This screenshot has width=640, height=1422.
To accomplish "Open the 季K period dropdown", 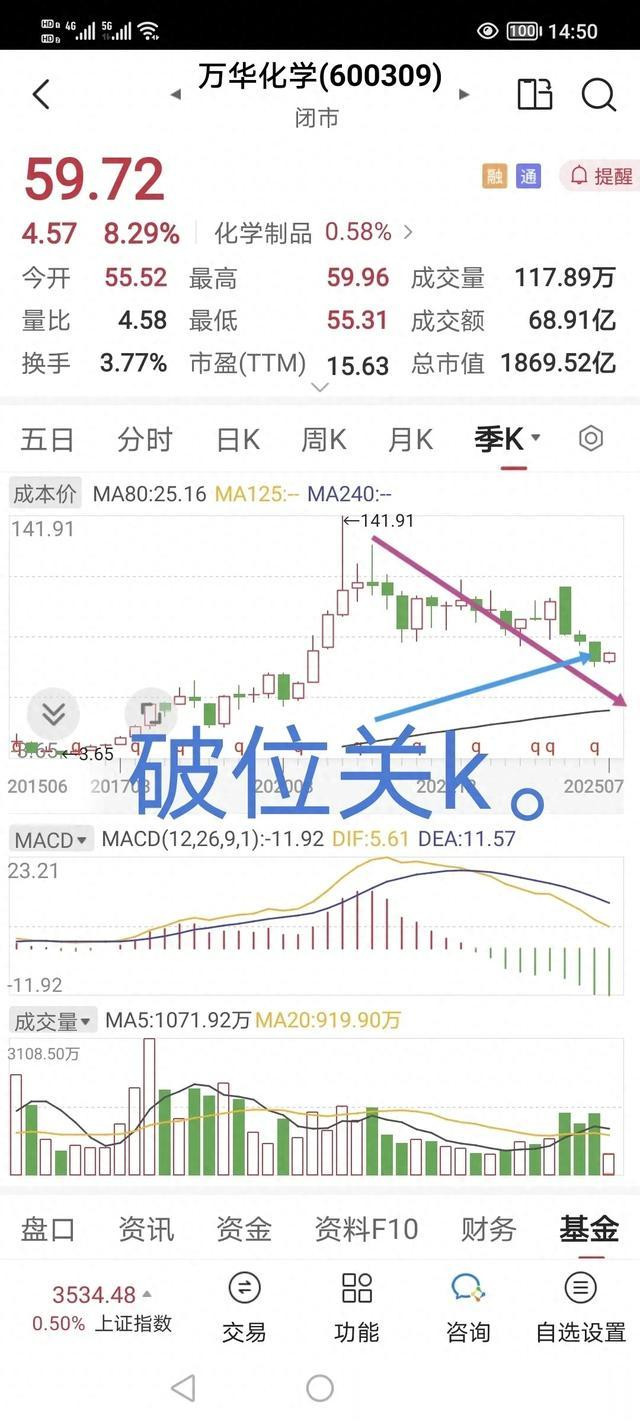I will pos(507,439).
